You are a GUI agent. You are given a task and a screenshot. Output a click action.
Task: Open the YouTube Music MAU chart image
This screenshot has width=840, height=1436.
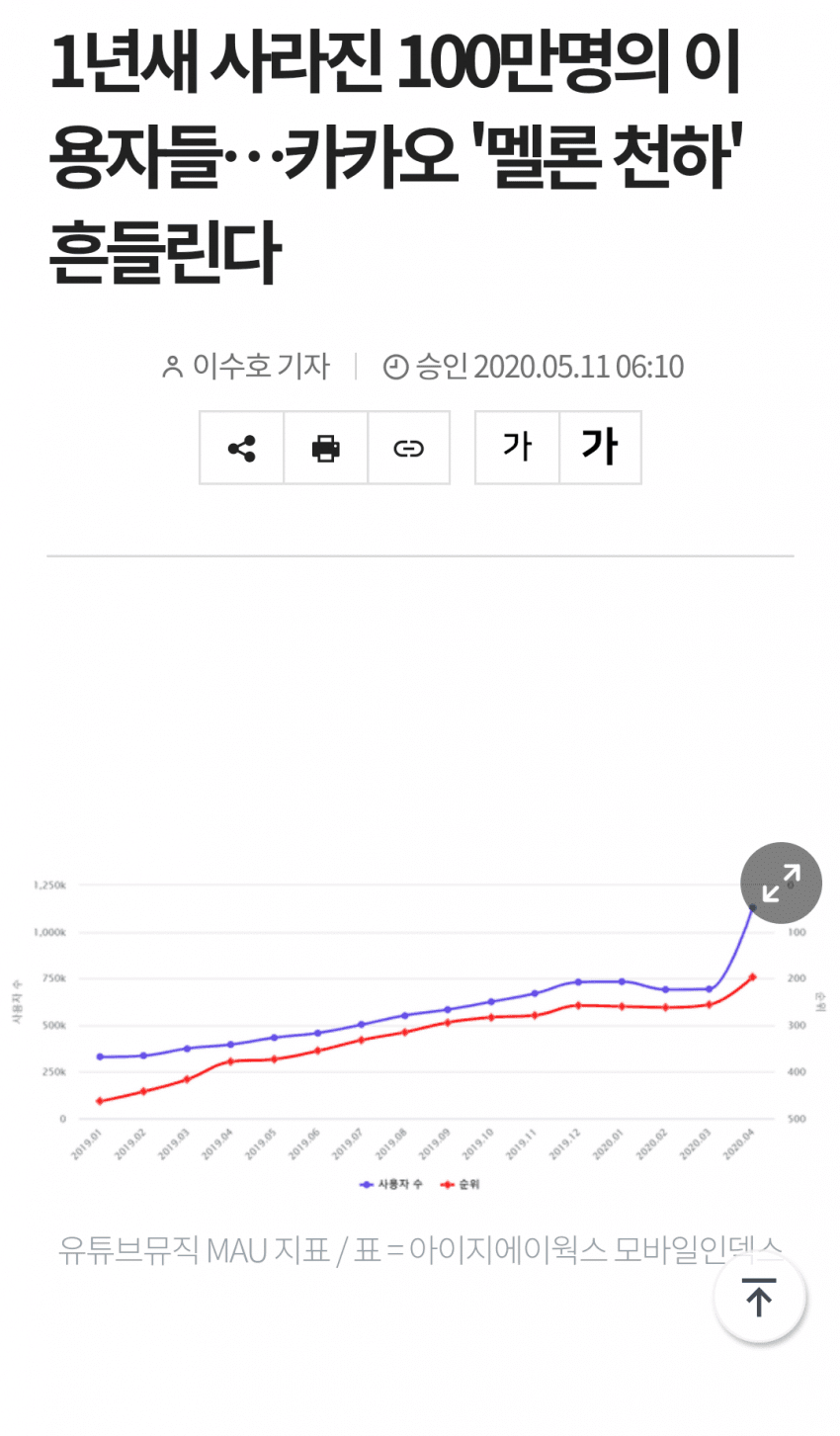tap(415, 1028)
